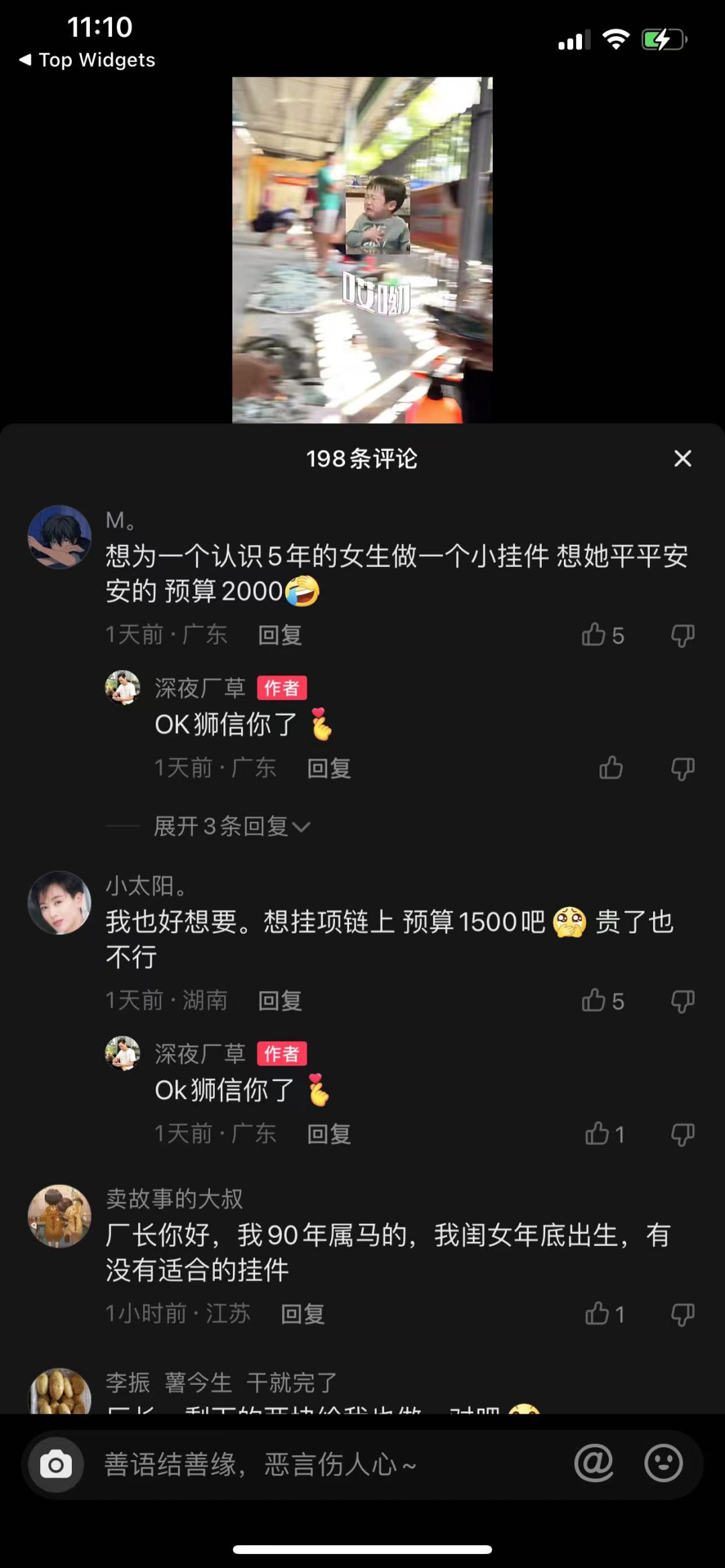
Task: Open the video above the comments
Action: 362,250
